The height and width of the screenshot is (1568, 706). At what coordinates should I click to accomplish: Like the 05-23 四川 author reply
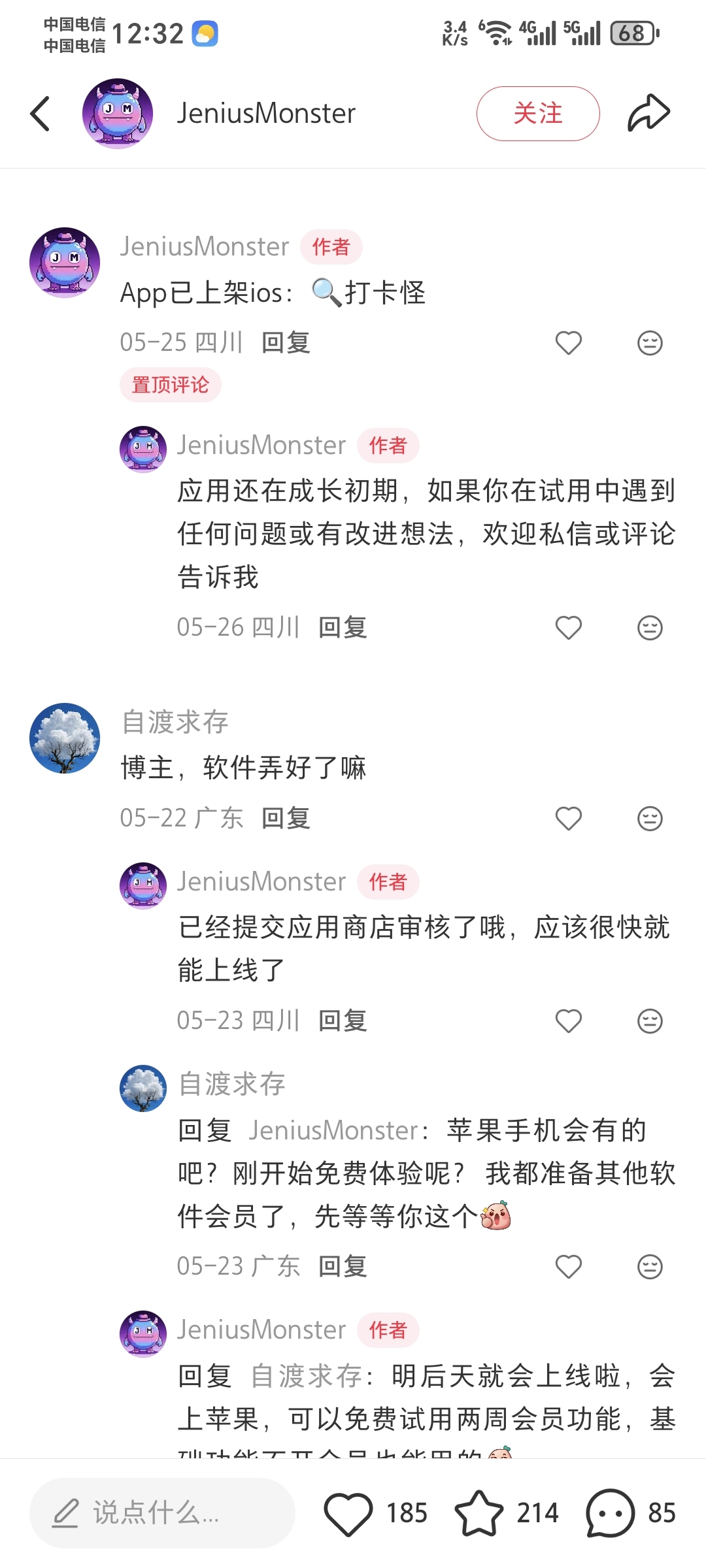pos(568,1021)
